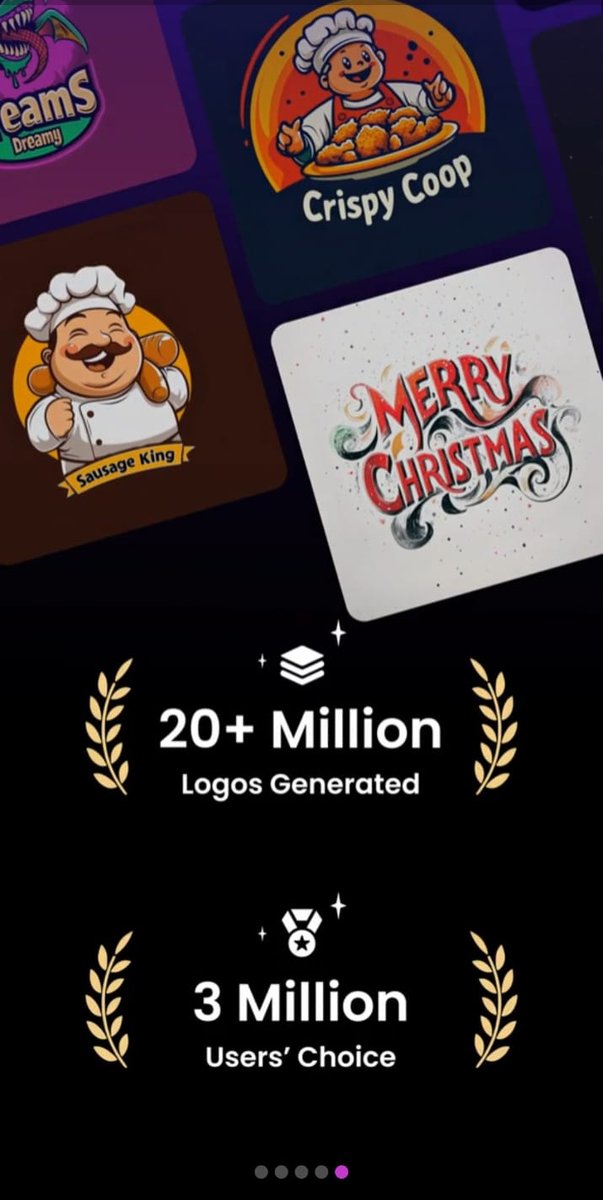Jump to the first onboarding page dot
603x1200 pixels.
[x=261, y=1172]
